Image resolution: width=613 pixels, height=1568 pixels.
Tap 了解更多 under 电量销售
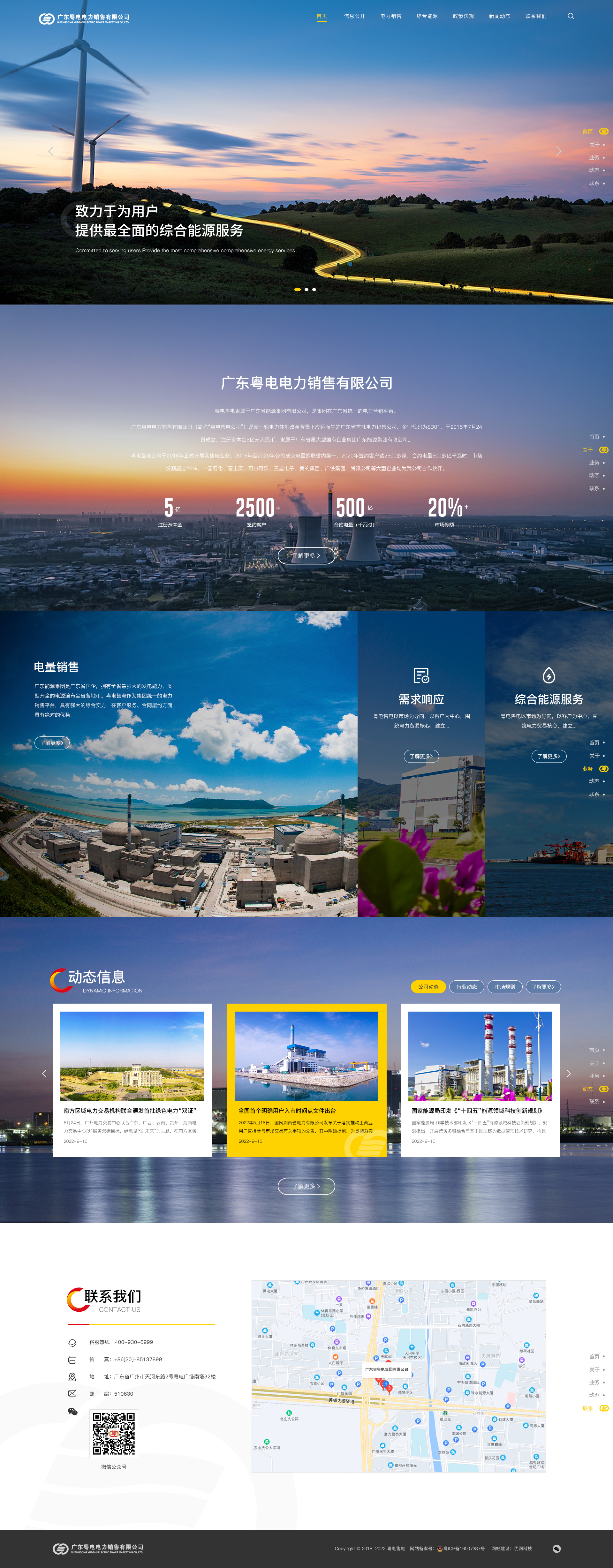[52, 743]
